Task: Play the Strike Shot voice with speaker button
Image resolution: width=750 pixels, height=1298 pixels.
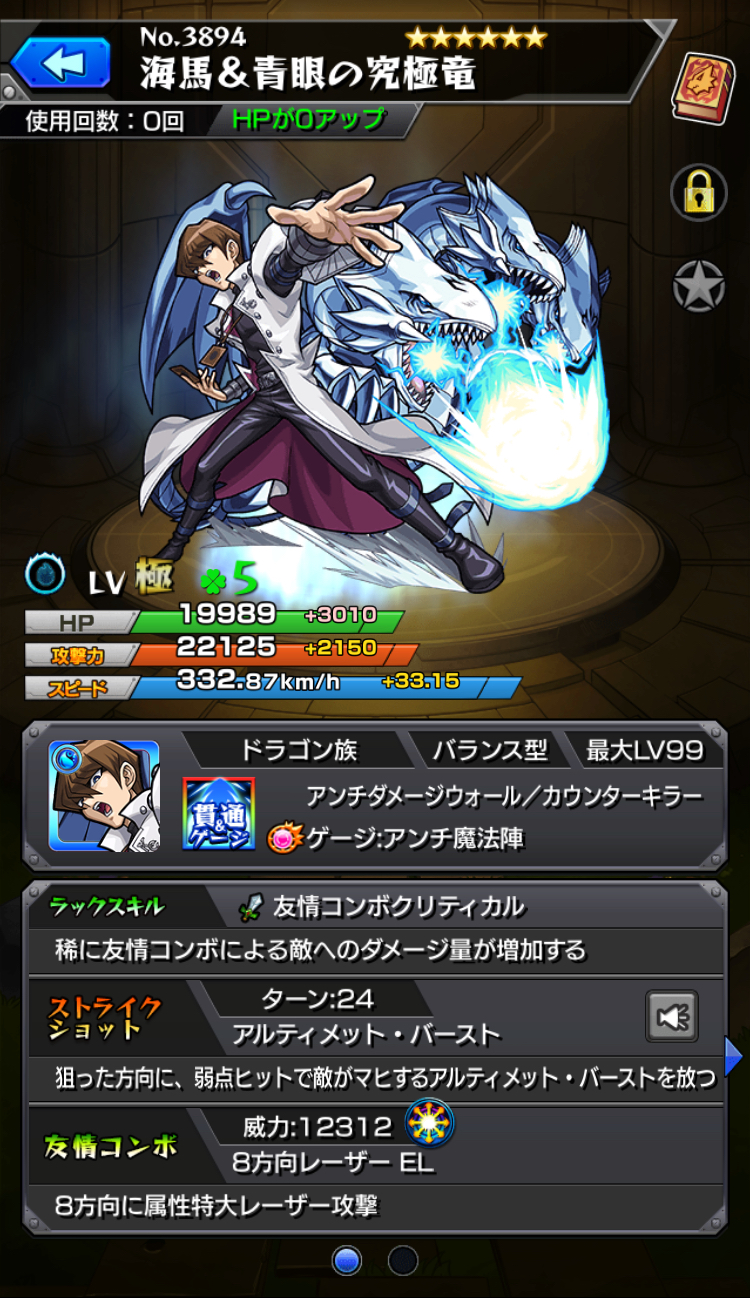Action: 672,1016
